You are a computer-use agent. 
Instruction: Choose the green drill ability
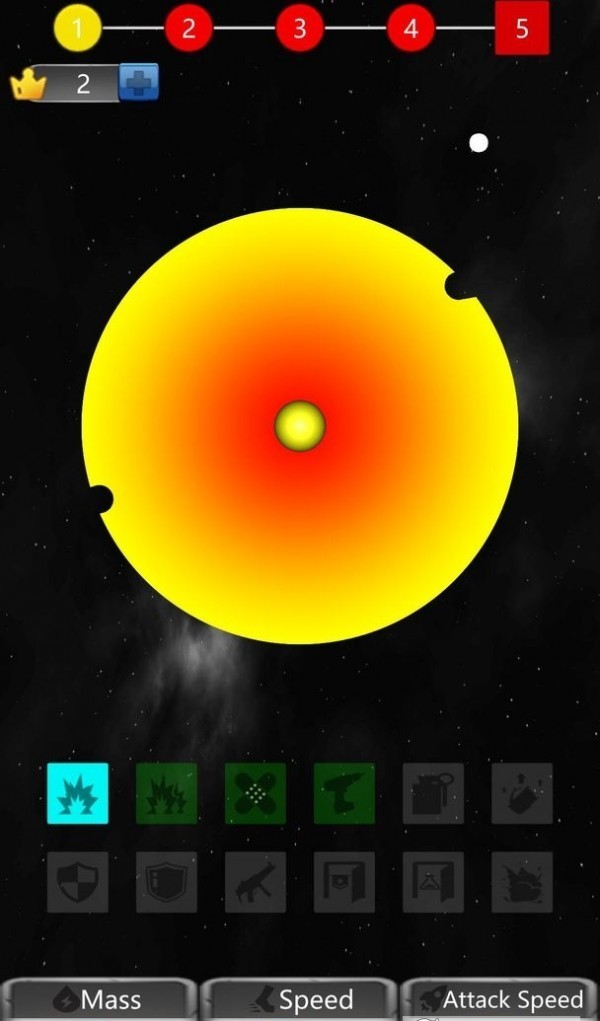pyautogui.click(x=344, y=793)
